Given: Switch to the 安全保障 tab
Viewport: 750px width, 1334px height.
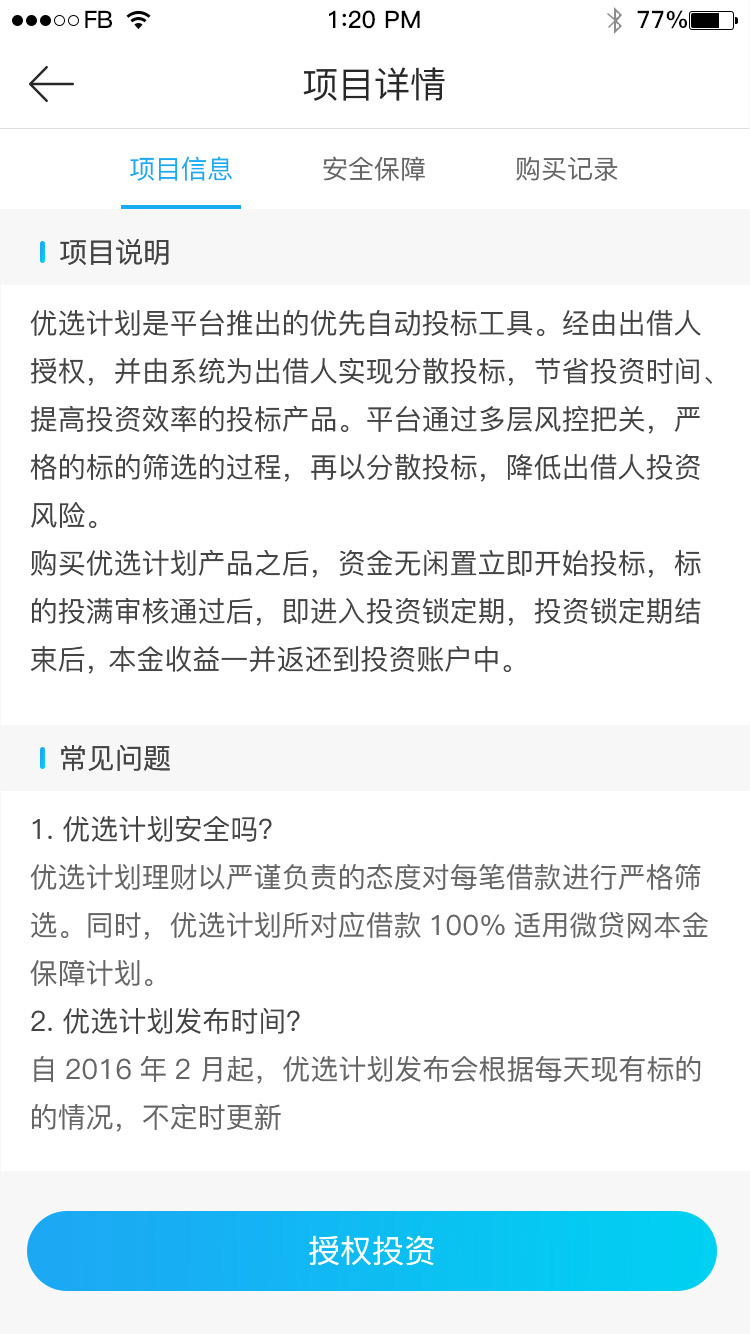Looking at the screenshot, I should 374,169.
